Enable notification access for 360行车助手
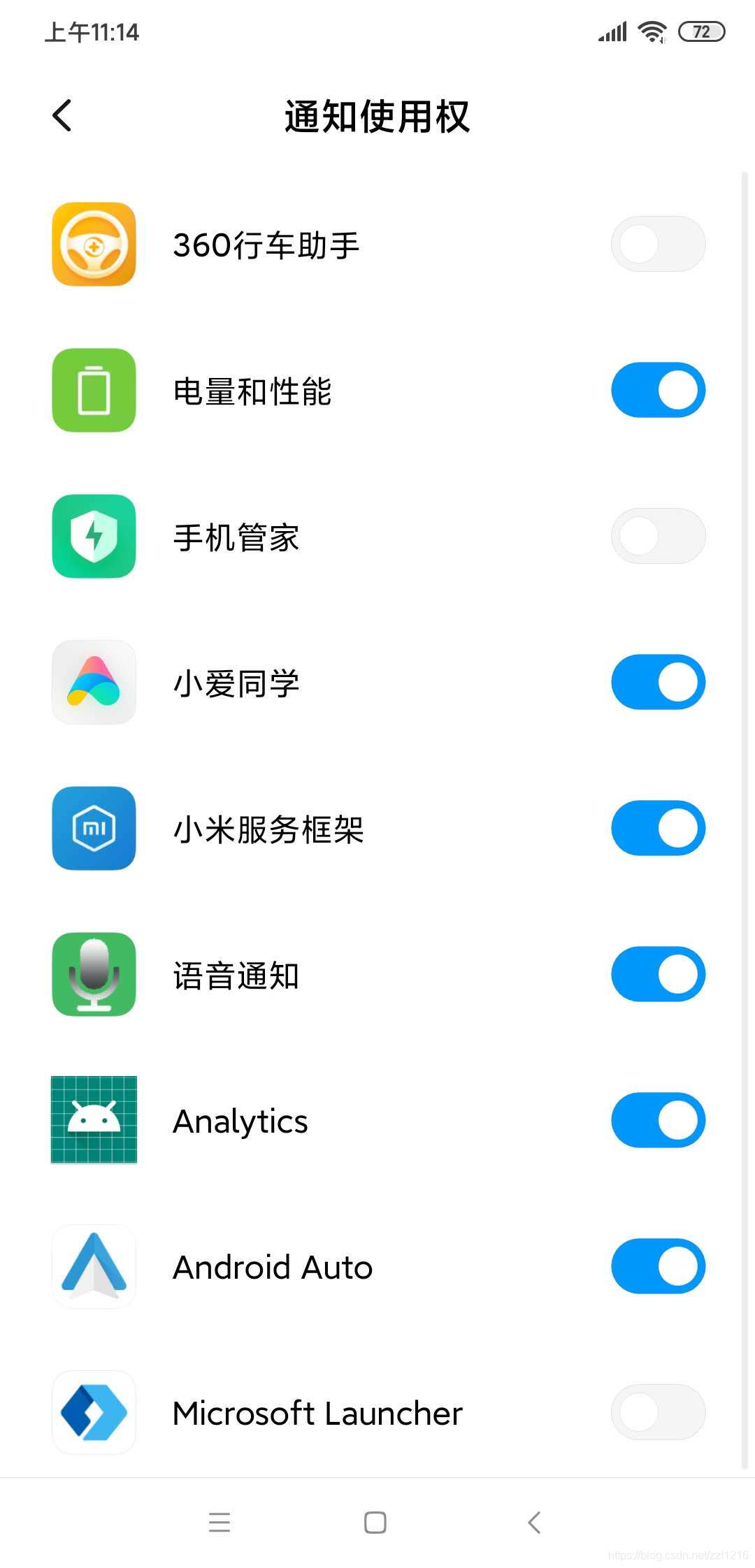The height and width of the screenshot is (1568, 755). point(658,244)
